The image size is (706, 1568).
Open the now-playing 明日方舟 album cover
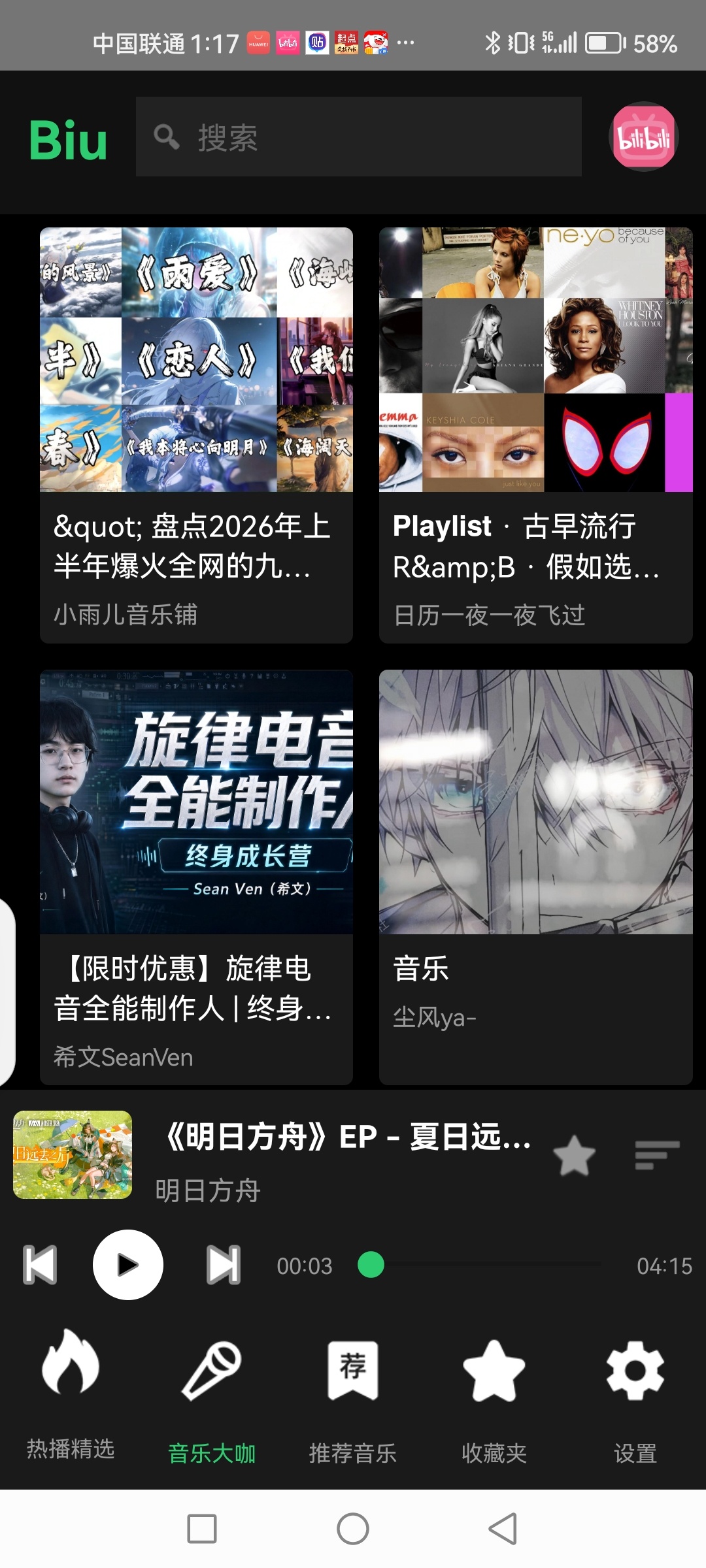[x=73, y=1155]
